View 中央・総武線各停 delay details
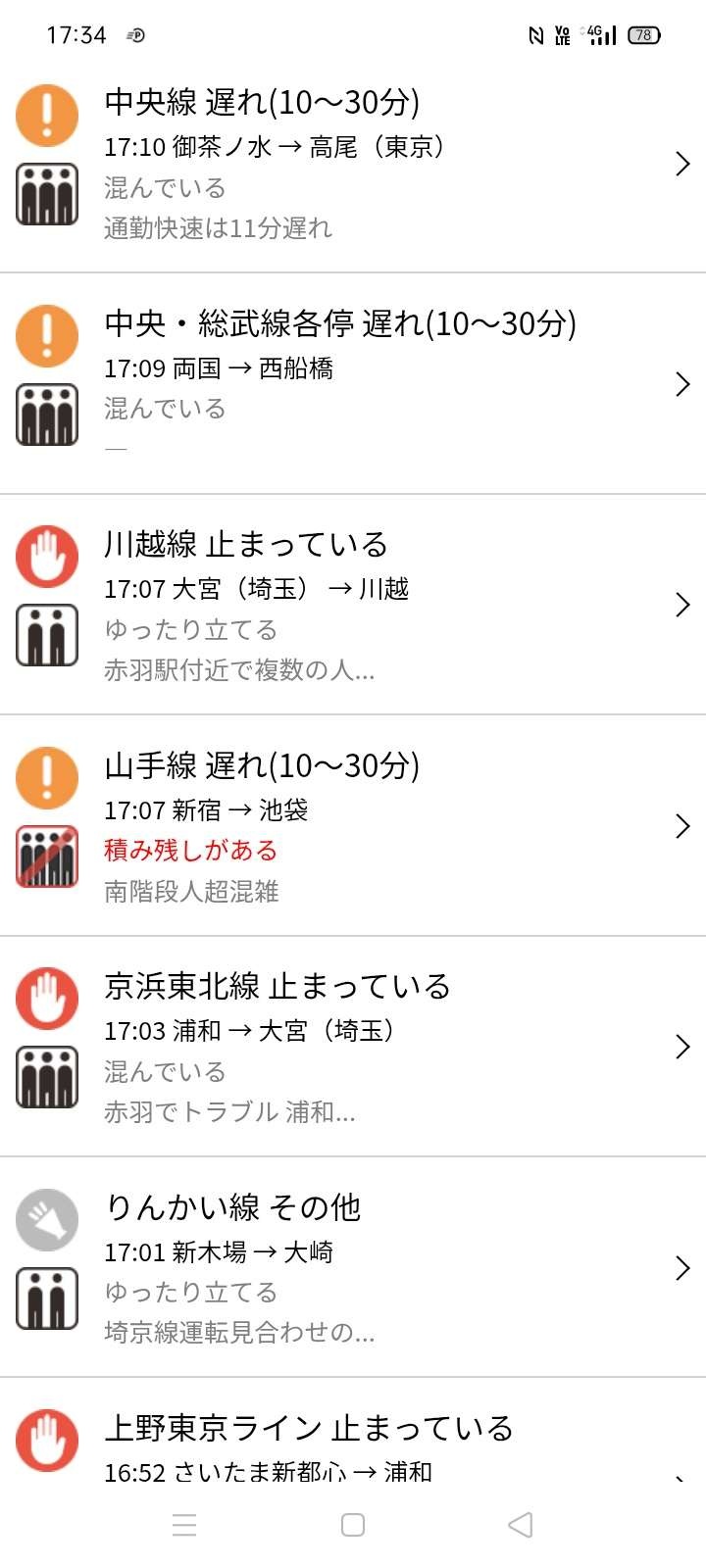Viewport: 706px width, 1568px height. pyautogui.click(x=353, y=383)
